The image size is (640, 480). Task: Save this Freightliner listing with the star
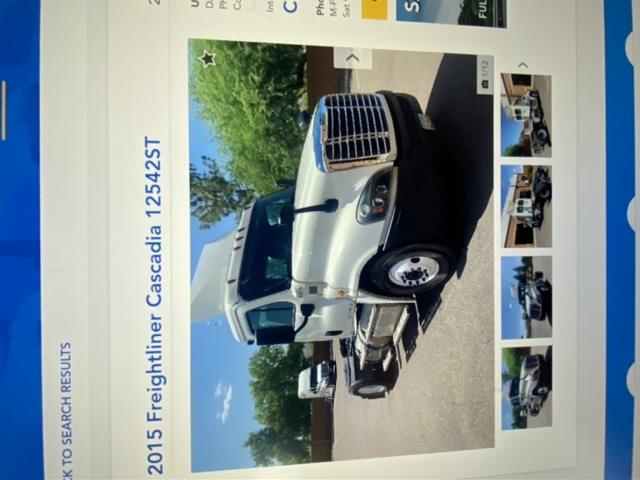(207, 58)
